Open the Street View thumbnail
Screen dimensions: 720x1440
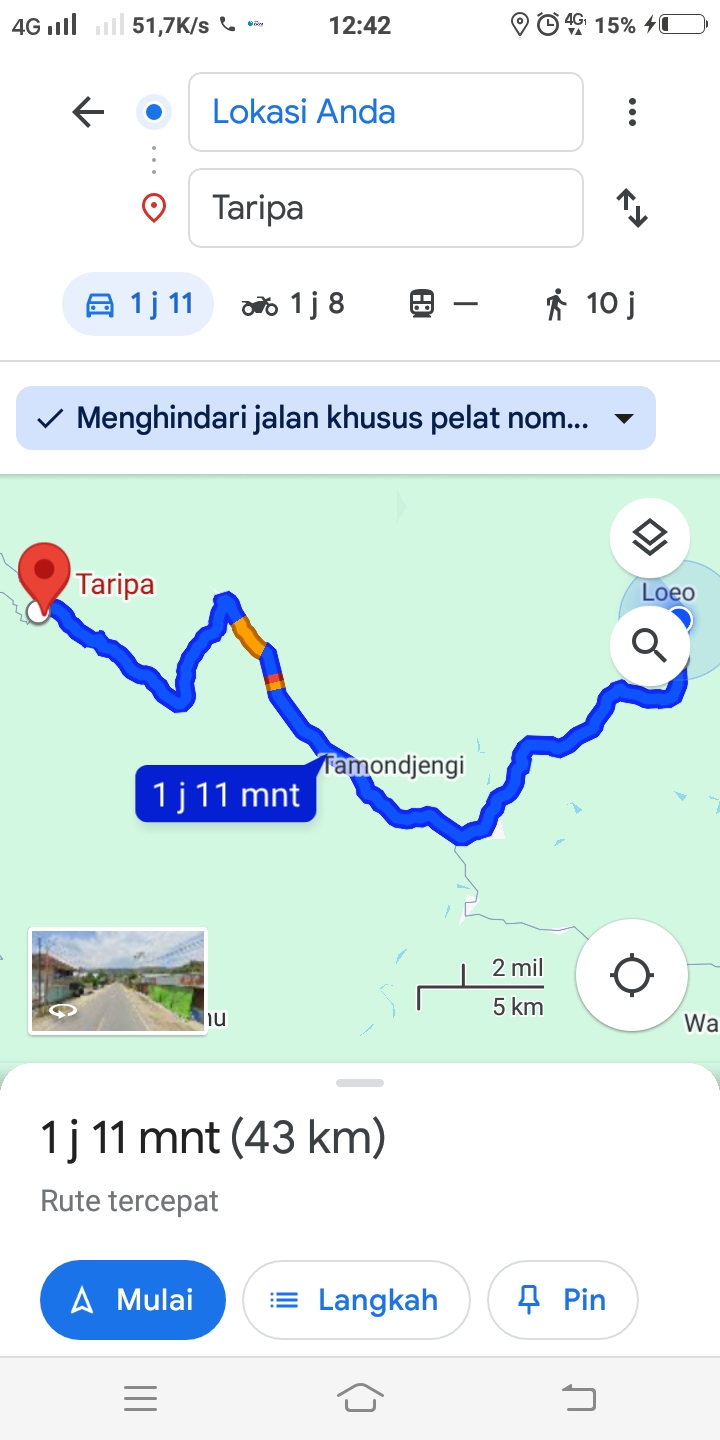tap(118, 981)
